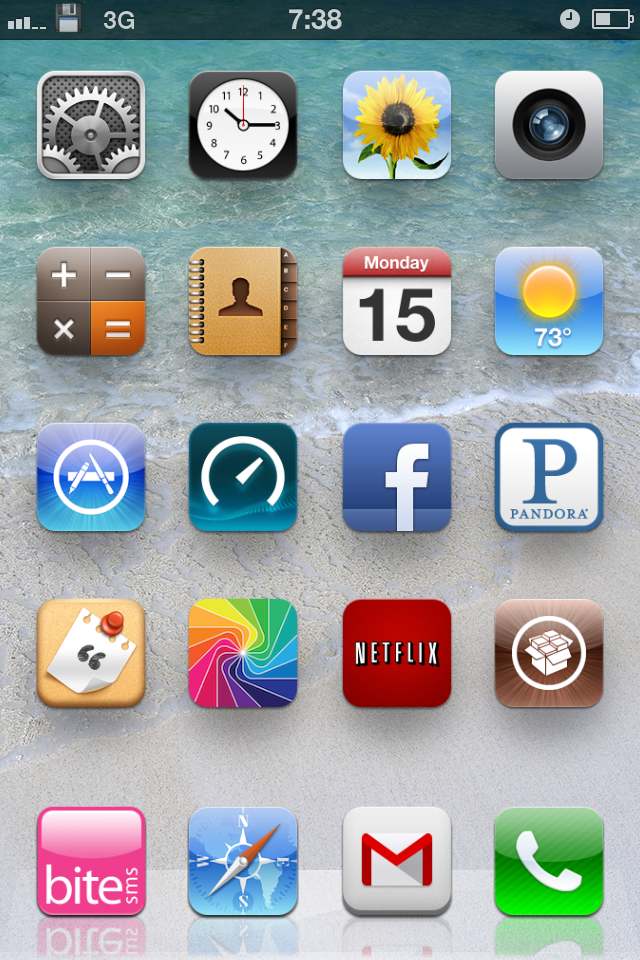This screenshot has width=640, height=960.
Task: Open the pinned quote note app
Action: tap(91, 653)
